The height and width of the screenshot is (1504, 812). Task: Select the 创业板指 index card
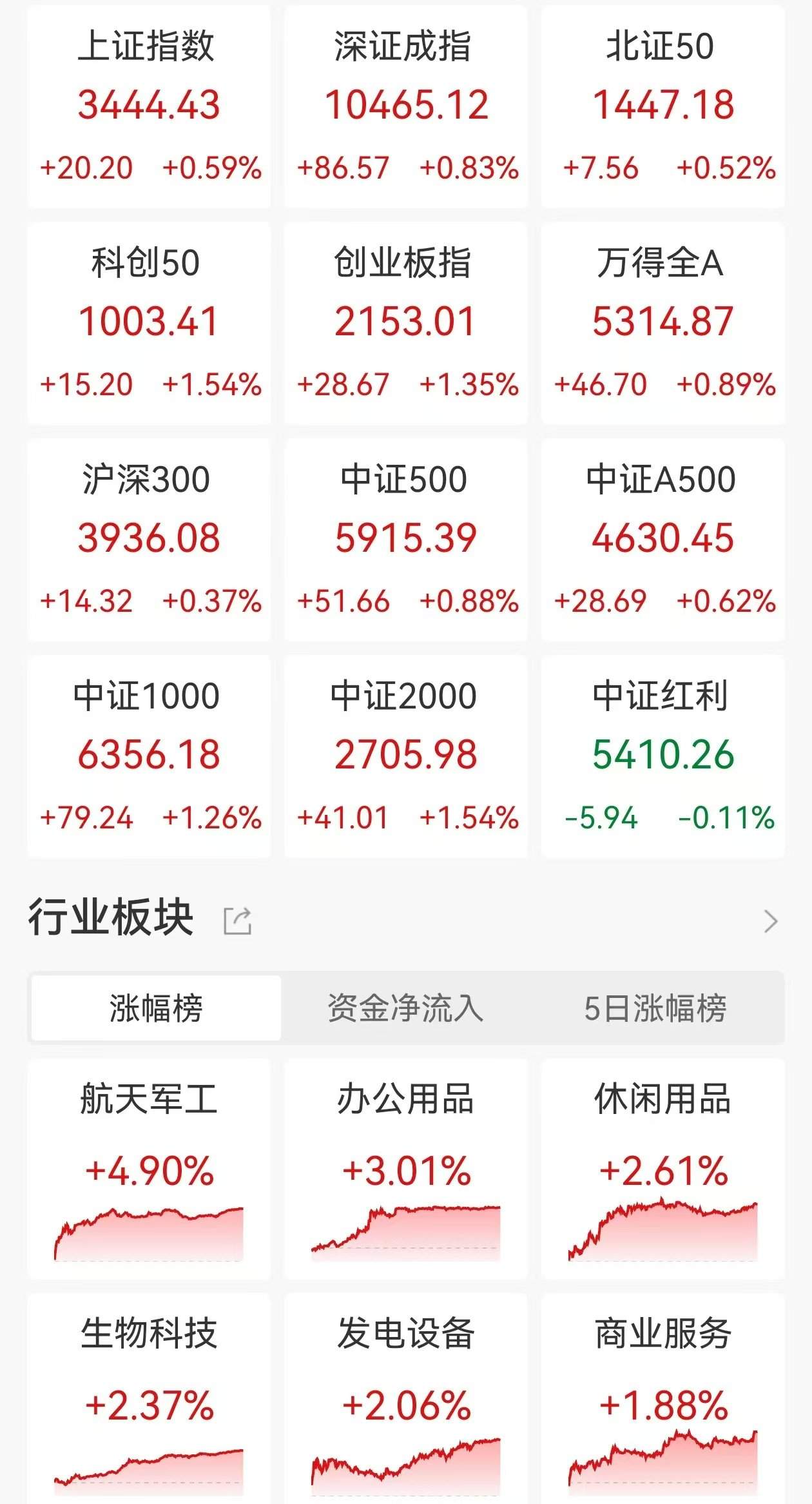click(406, 321)
